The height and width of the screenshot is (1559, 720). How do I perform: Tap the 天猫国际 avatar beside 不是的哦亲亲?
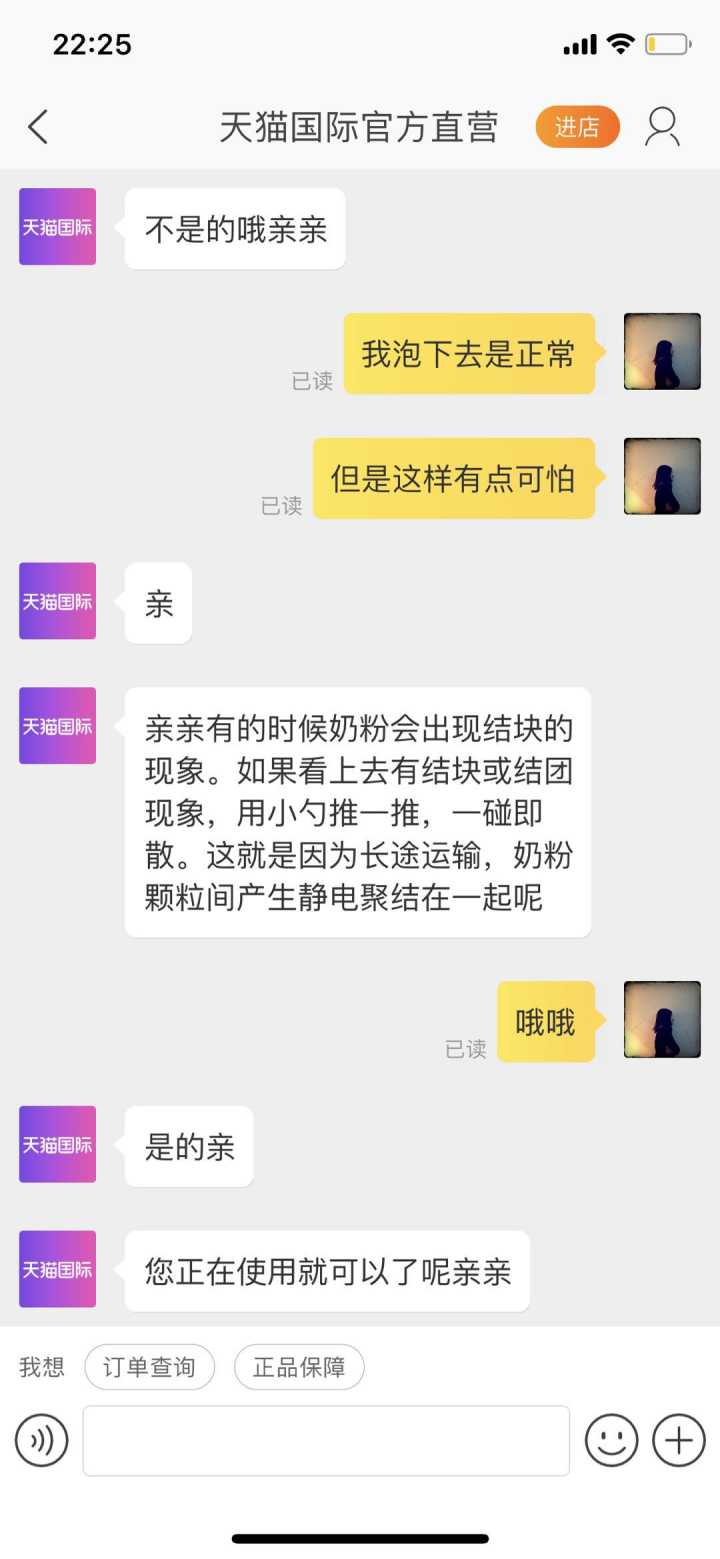[58, 227]
